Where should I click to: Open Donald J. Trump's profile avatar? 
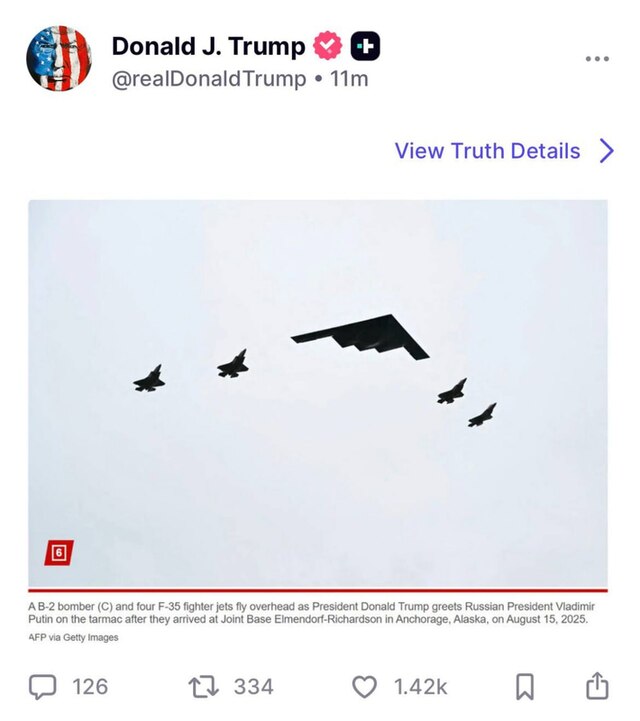(x=59, y=59)
